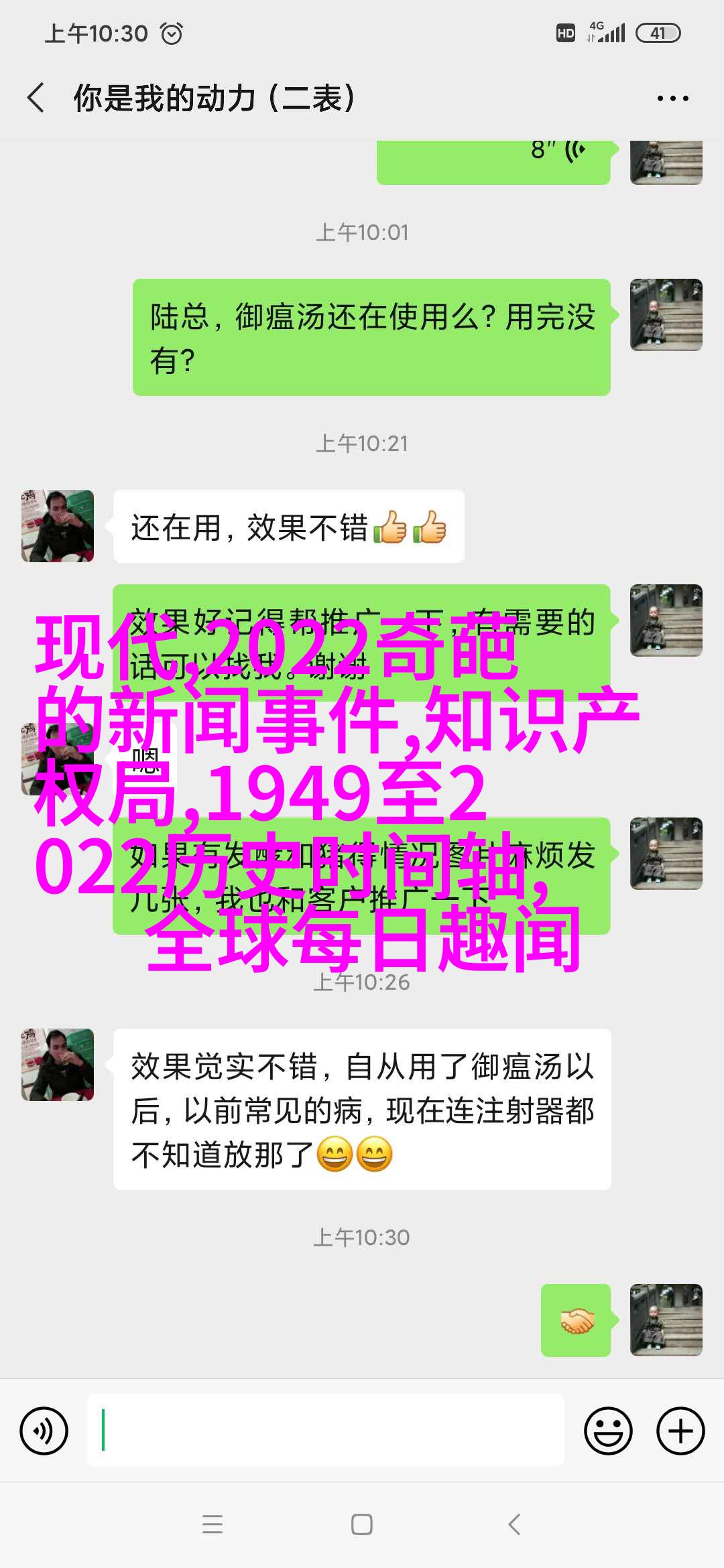Switch to voice input mode
Screen dimensions: 724x1568
(x=44, y=1431)
